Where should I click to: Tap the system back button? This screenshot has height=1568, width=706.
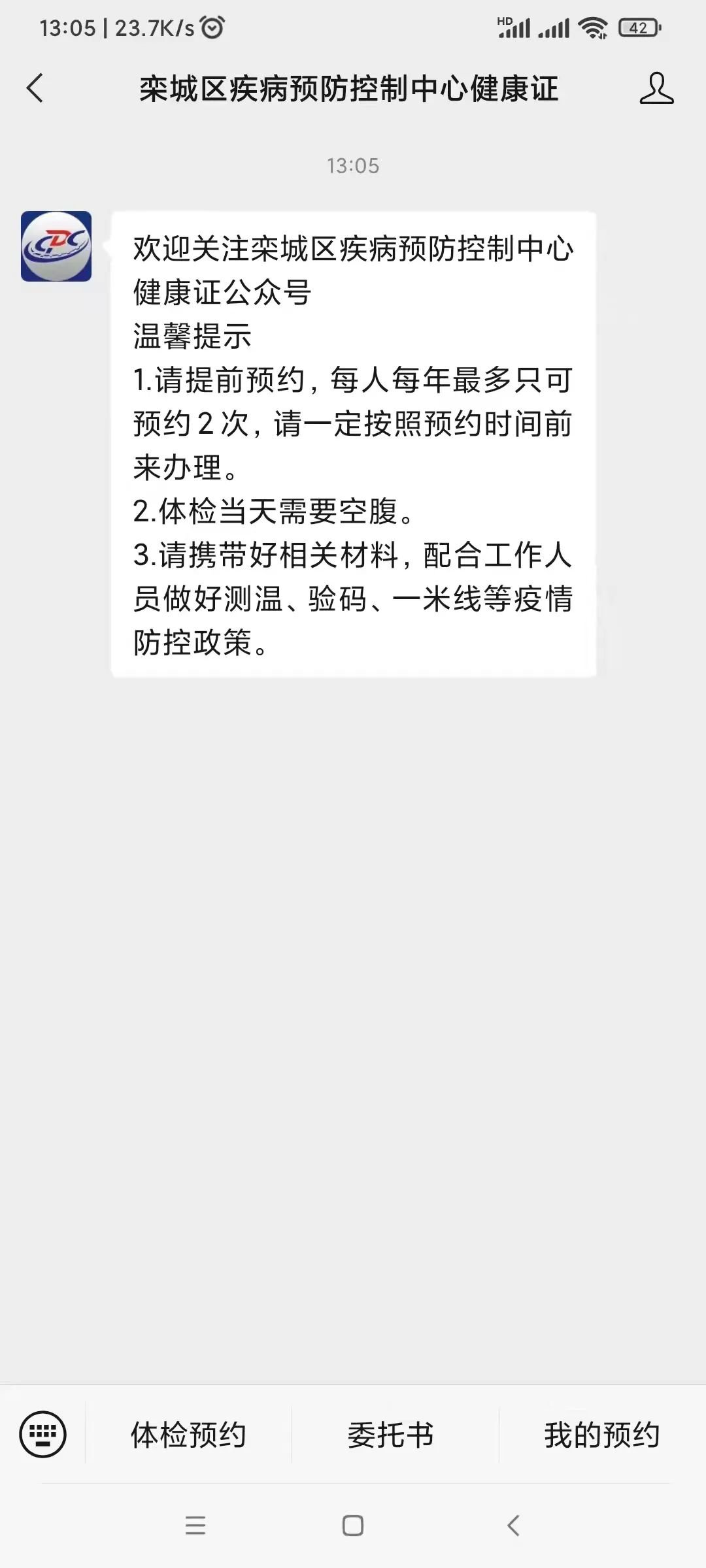(514, 1526)
